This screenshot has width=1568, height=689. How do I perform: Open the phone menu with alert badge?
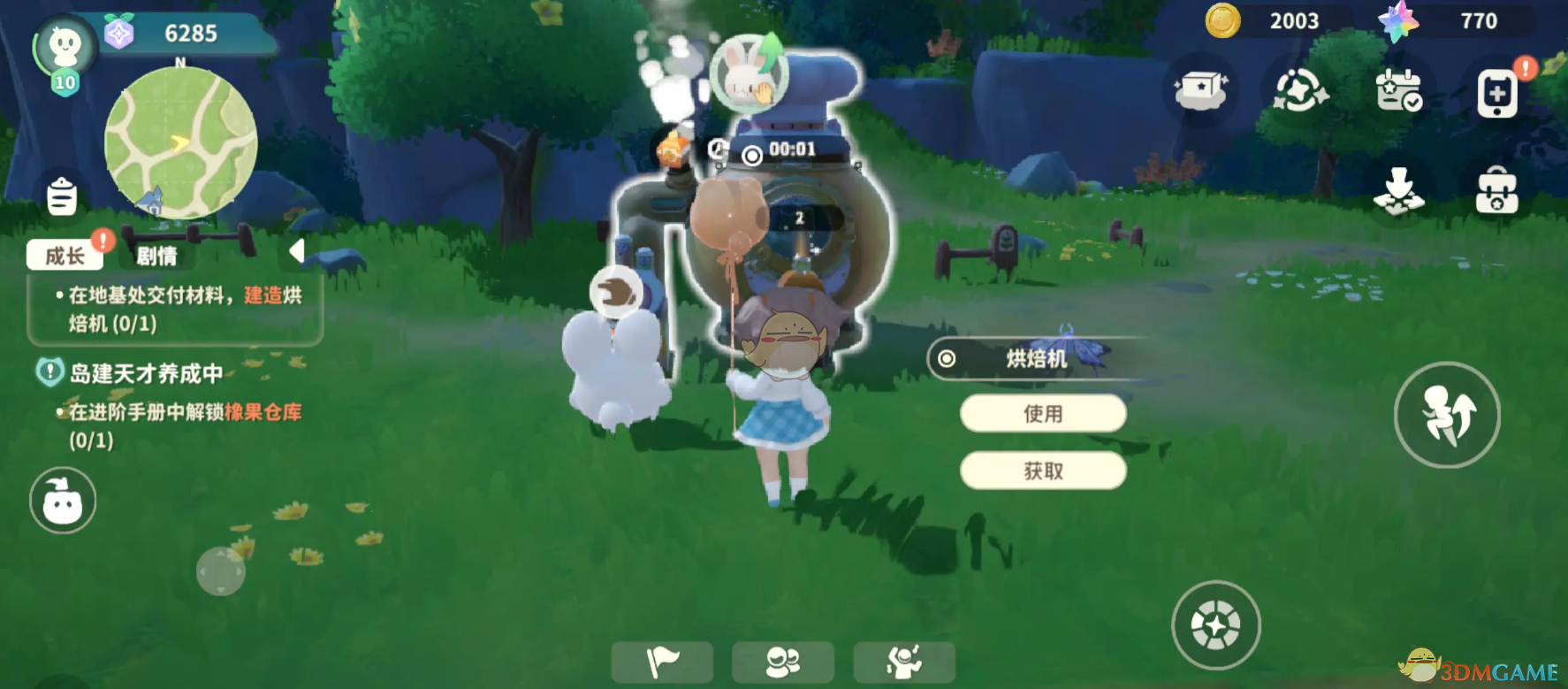pyautogui.click(x=1496, y=92)
